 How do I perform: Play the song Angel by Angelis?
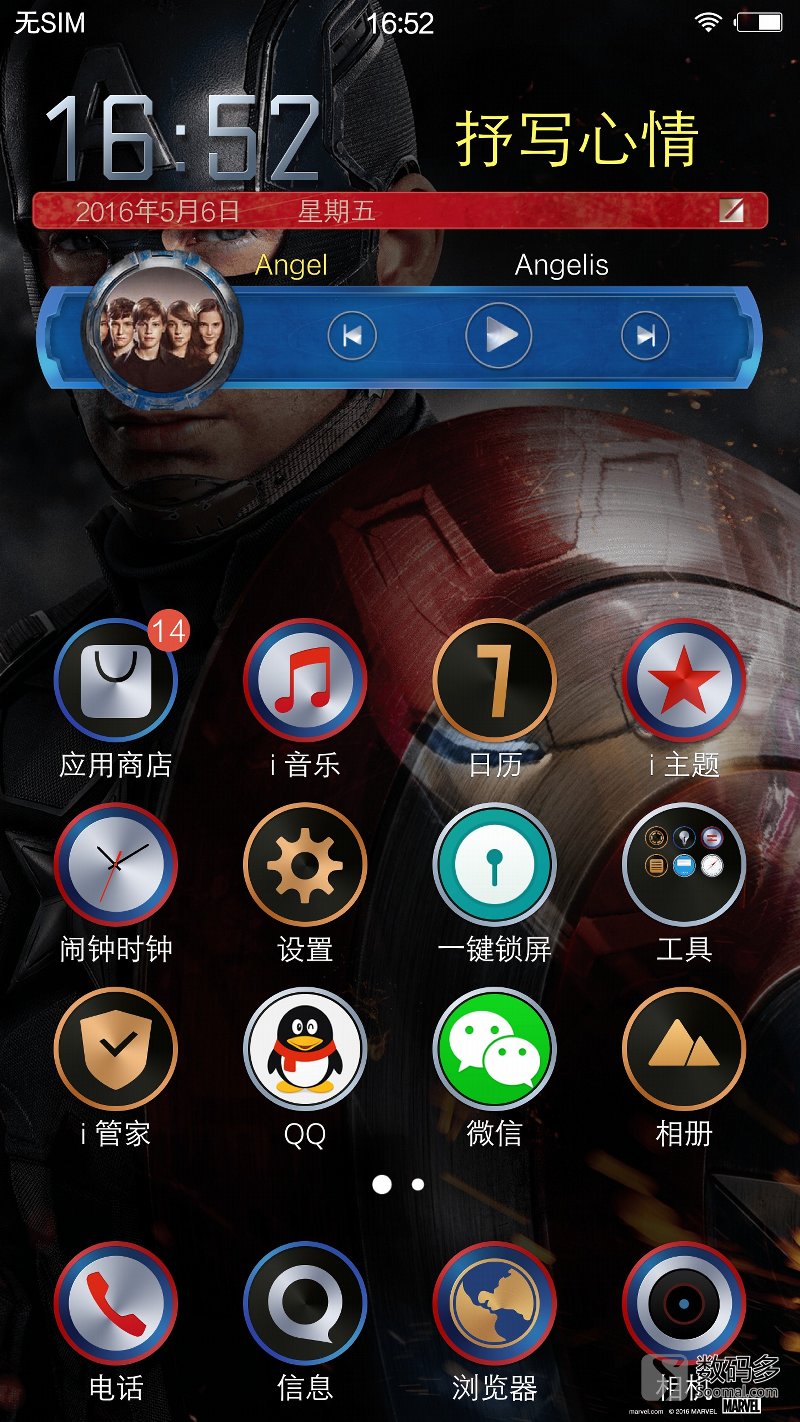point(500,336)
